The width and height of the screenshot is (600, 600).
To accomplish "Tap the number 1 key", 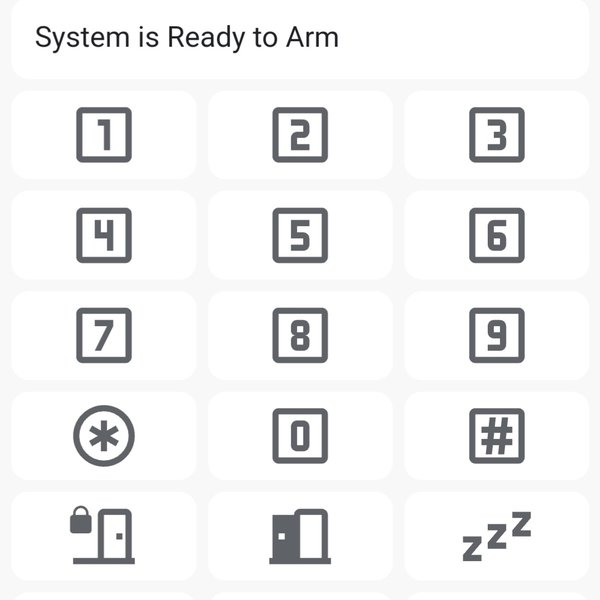I will tap(103, 135).
